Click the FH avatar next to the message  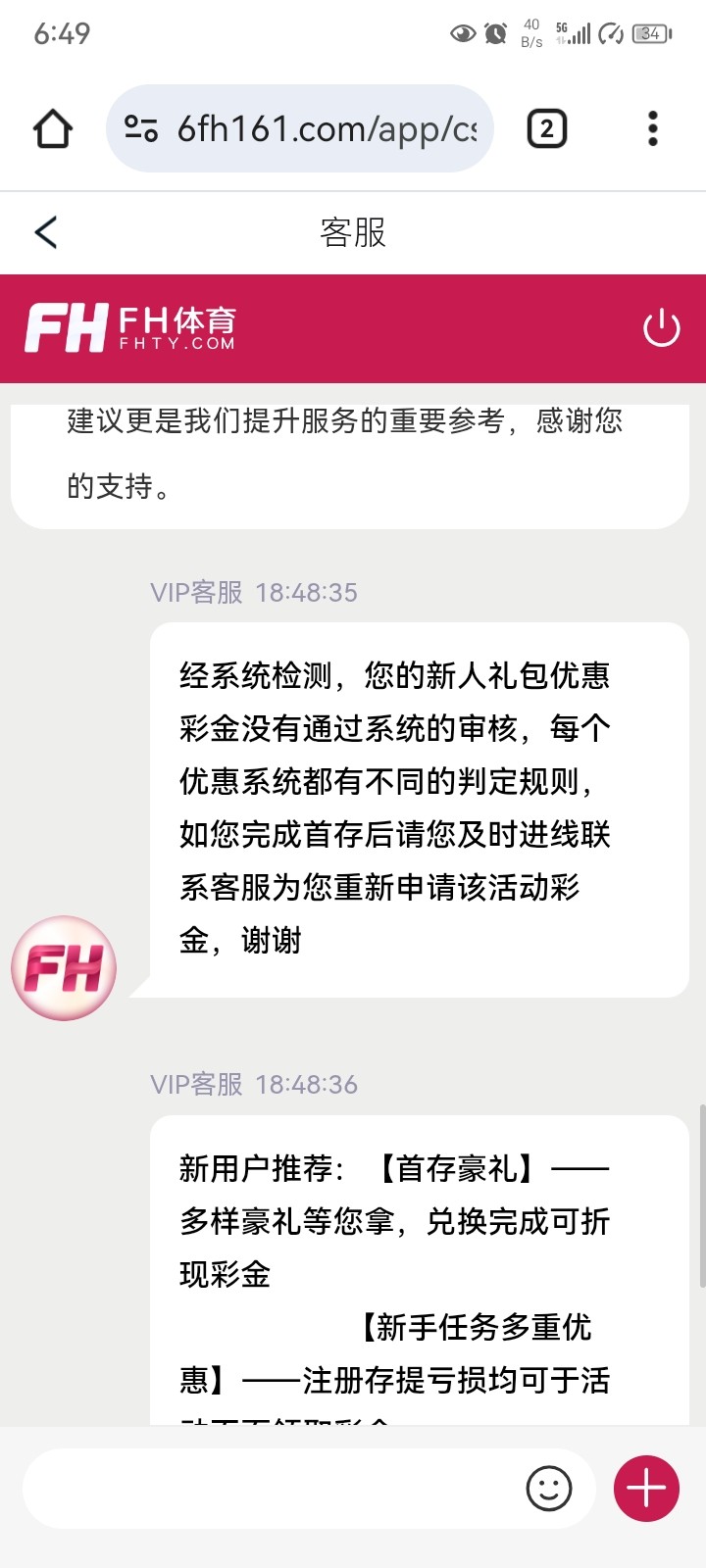pyautogui.click(x=64, y=967)
